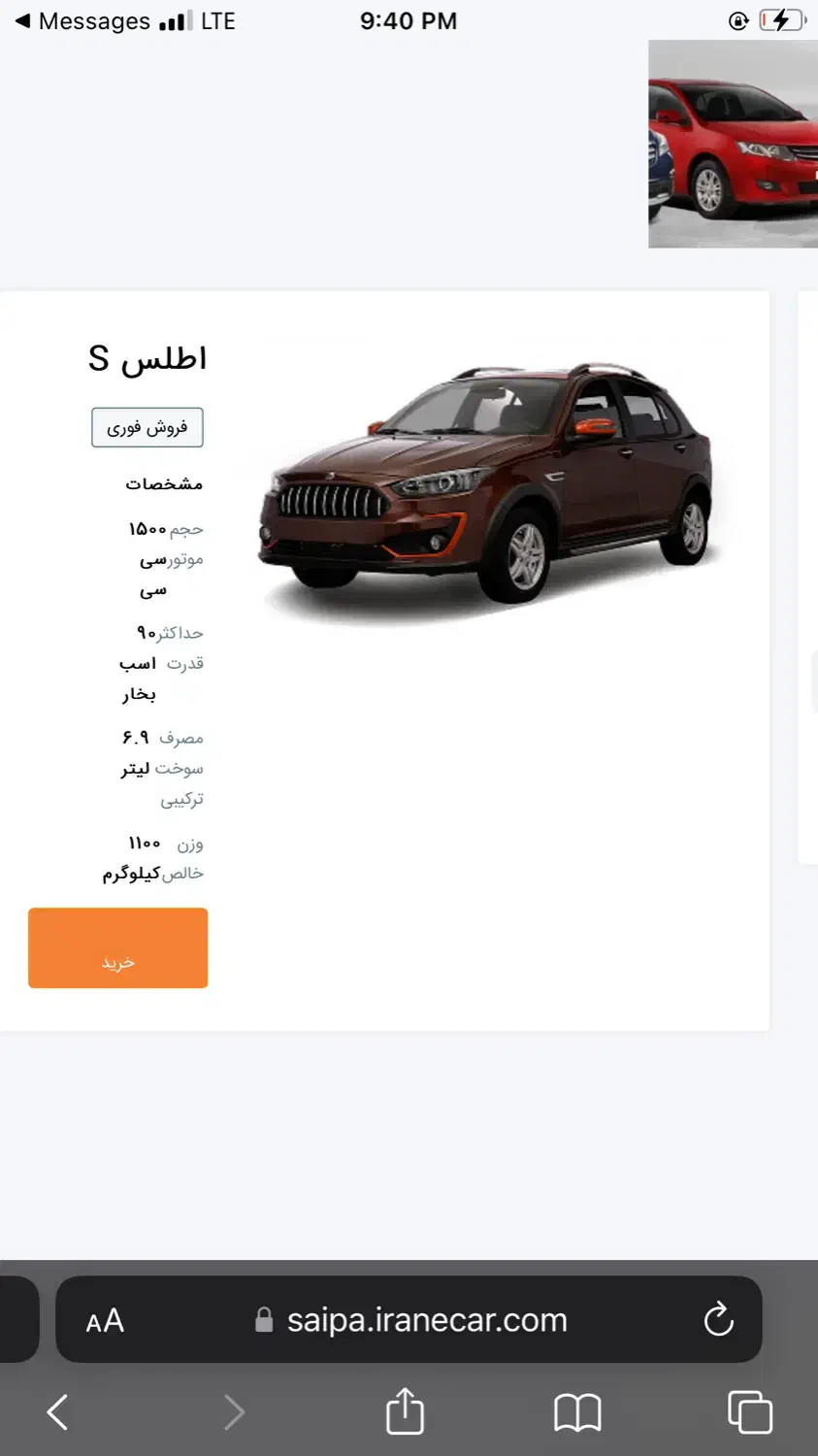
Task: Reload the saipa.iranecar.com page
Action: tap(717, 1319)
